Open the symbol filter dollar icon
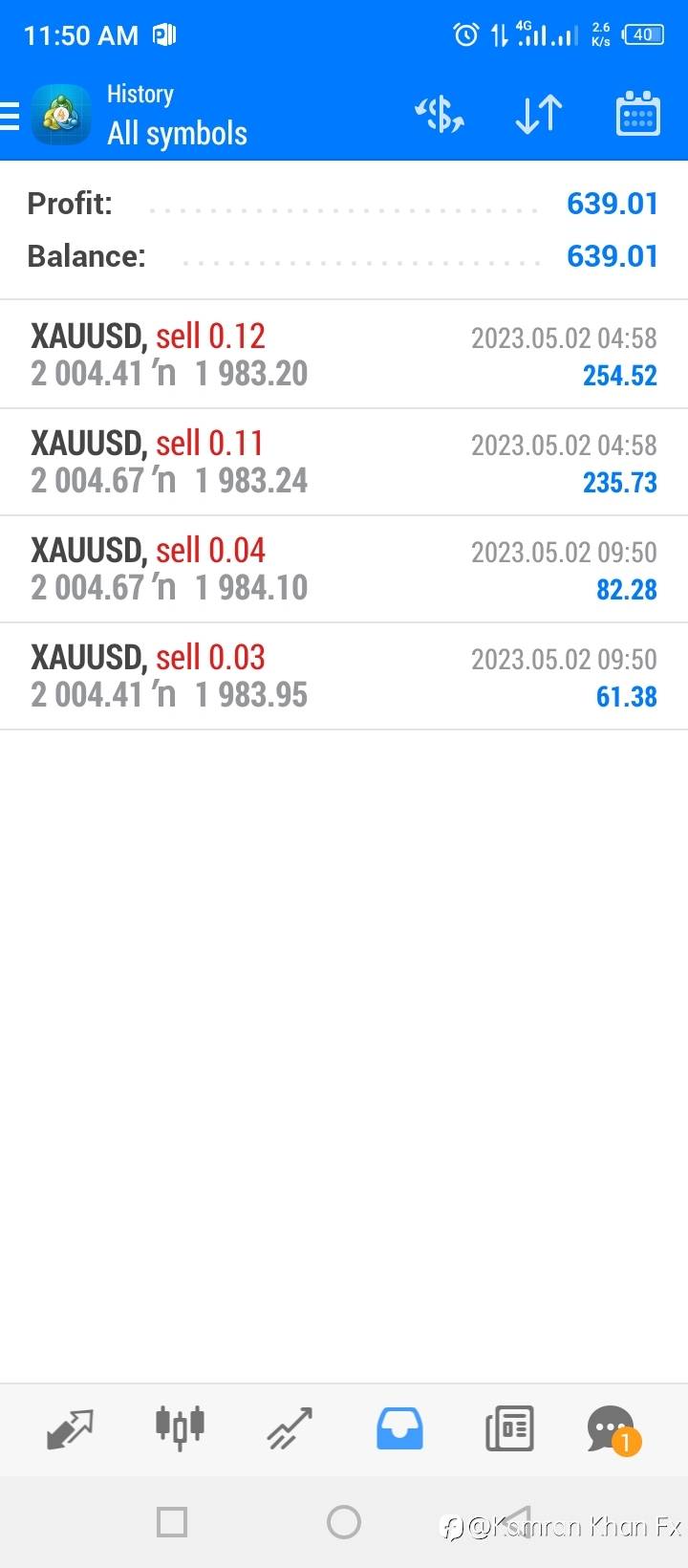688x1568 pixels. point(440,116)
